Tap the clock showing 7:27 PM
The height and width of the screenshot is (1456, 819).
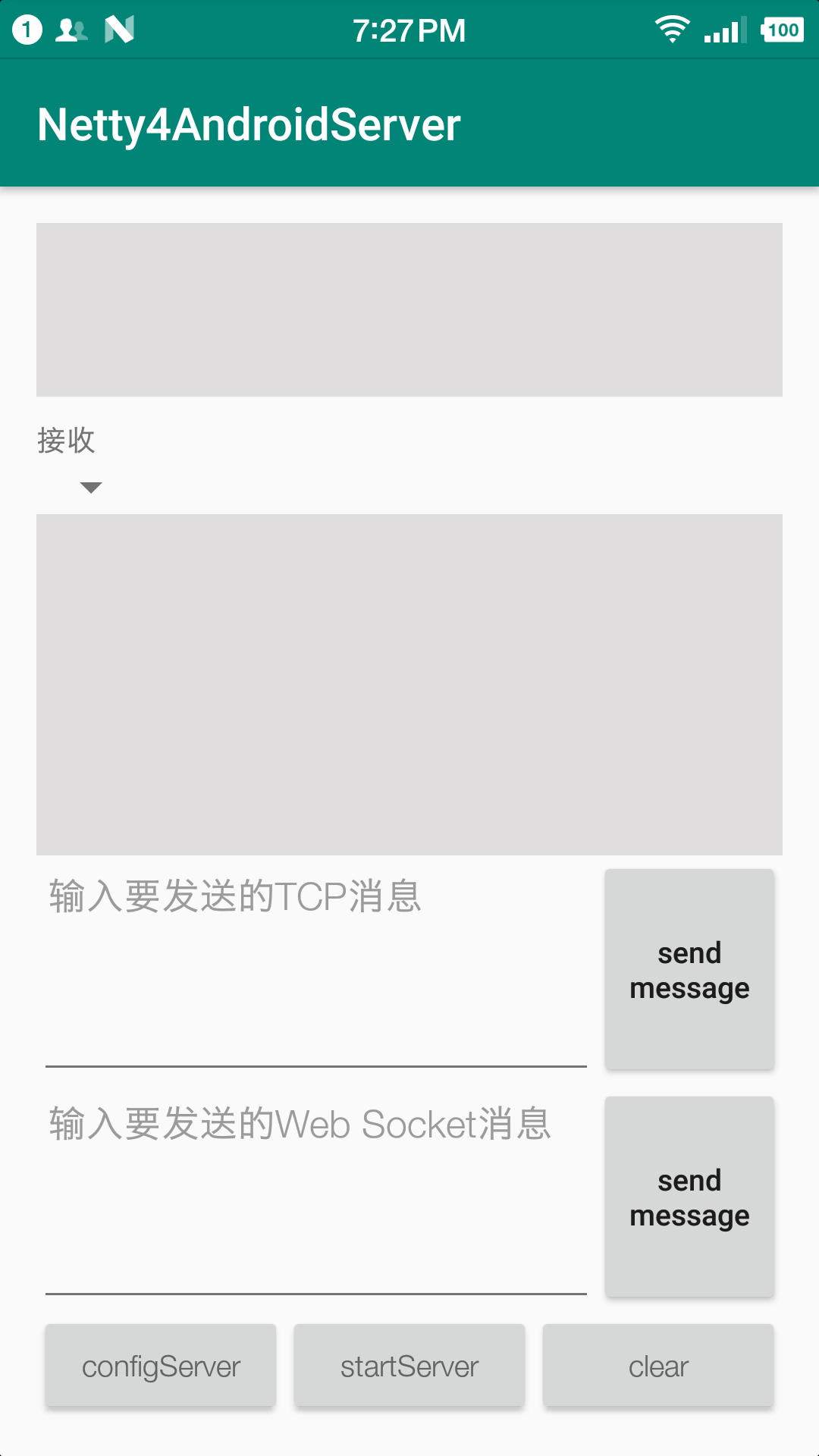click(x=409, y=29)
